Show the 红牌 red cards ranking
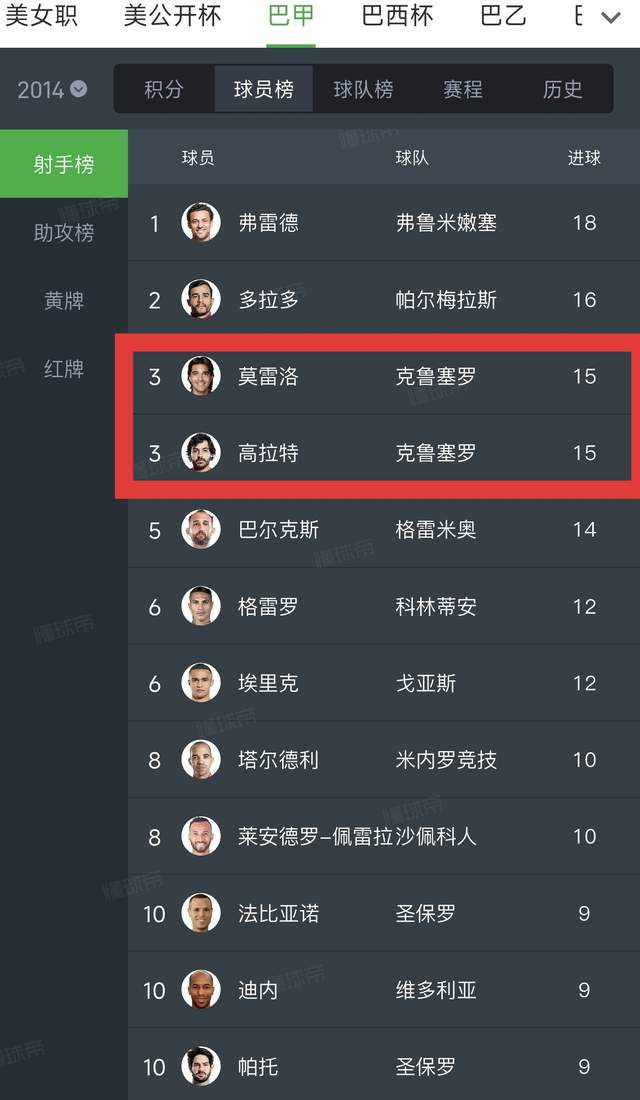 pos(64,368)
